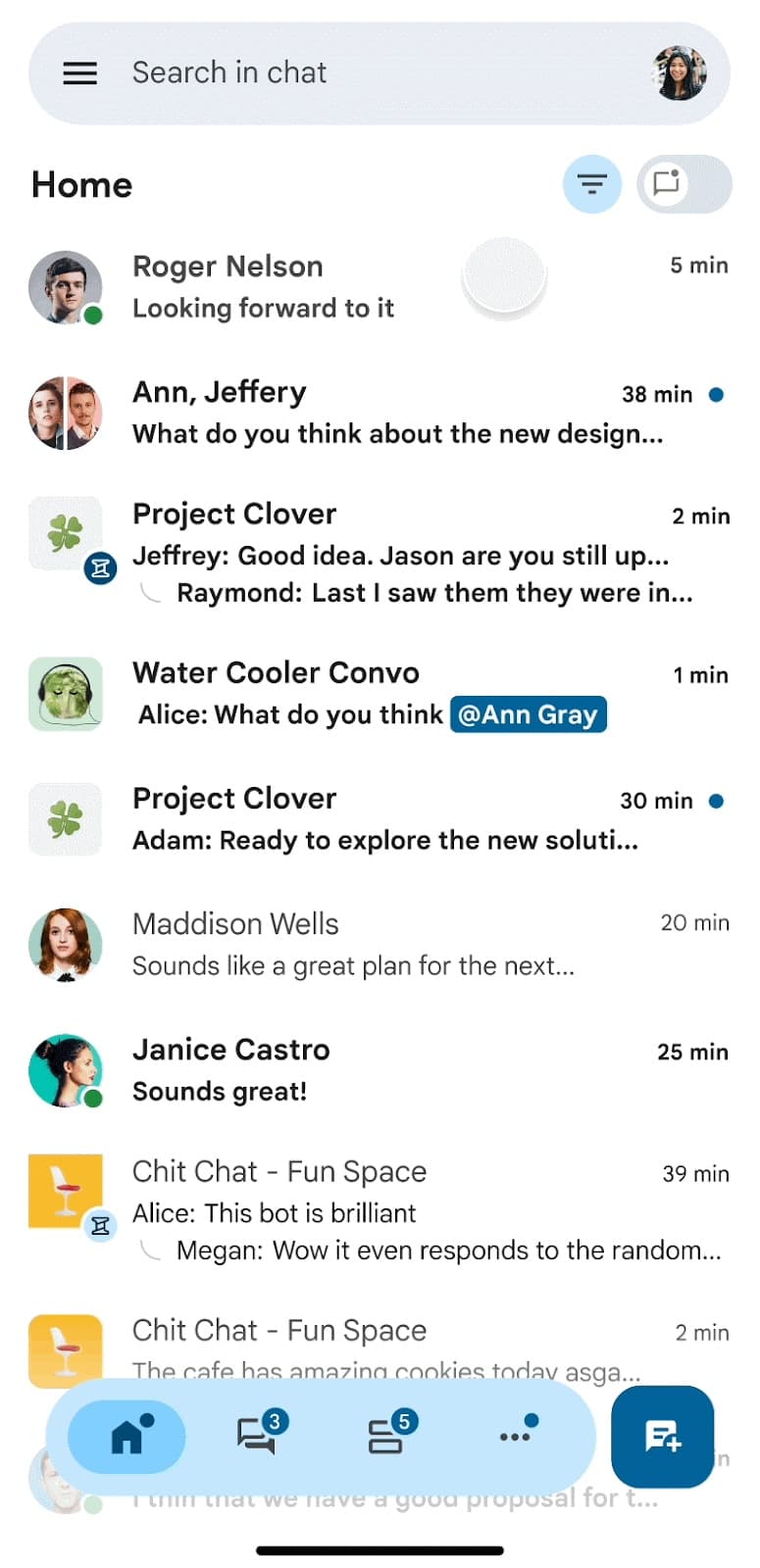760x1568 pixels.
Task: Open the conversation filter options
Action: coord(591,184)
